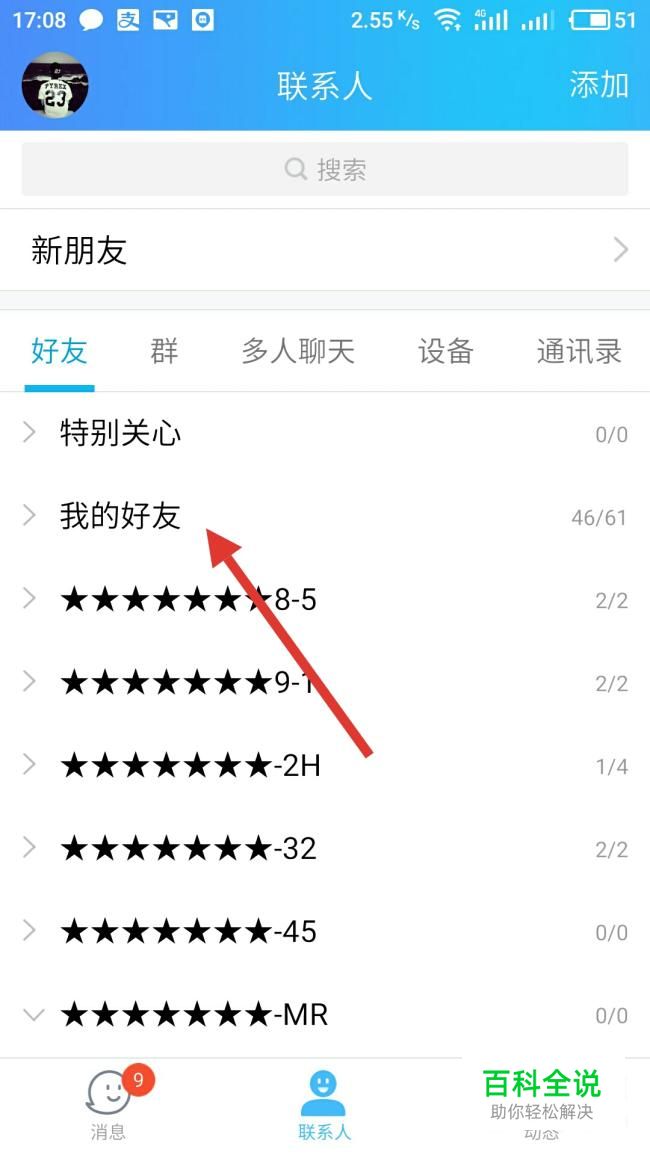Select 联系人 in the bottom bar
650x1155 pixels.
pyautogui.click(x=324, y=1104)
